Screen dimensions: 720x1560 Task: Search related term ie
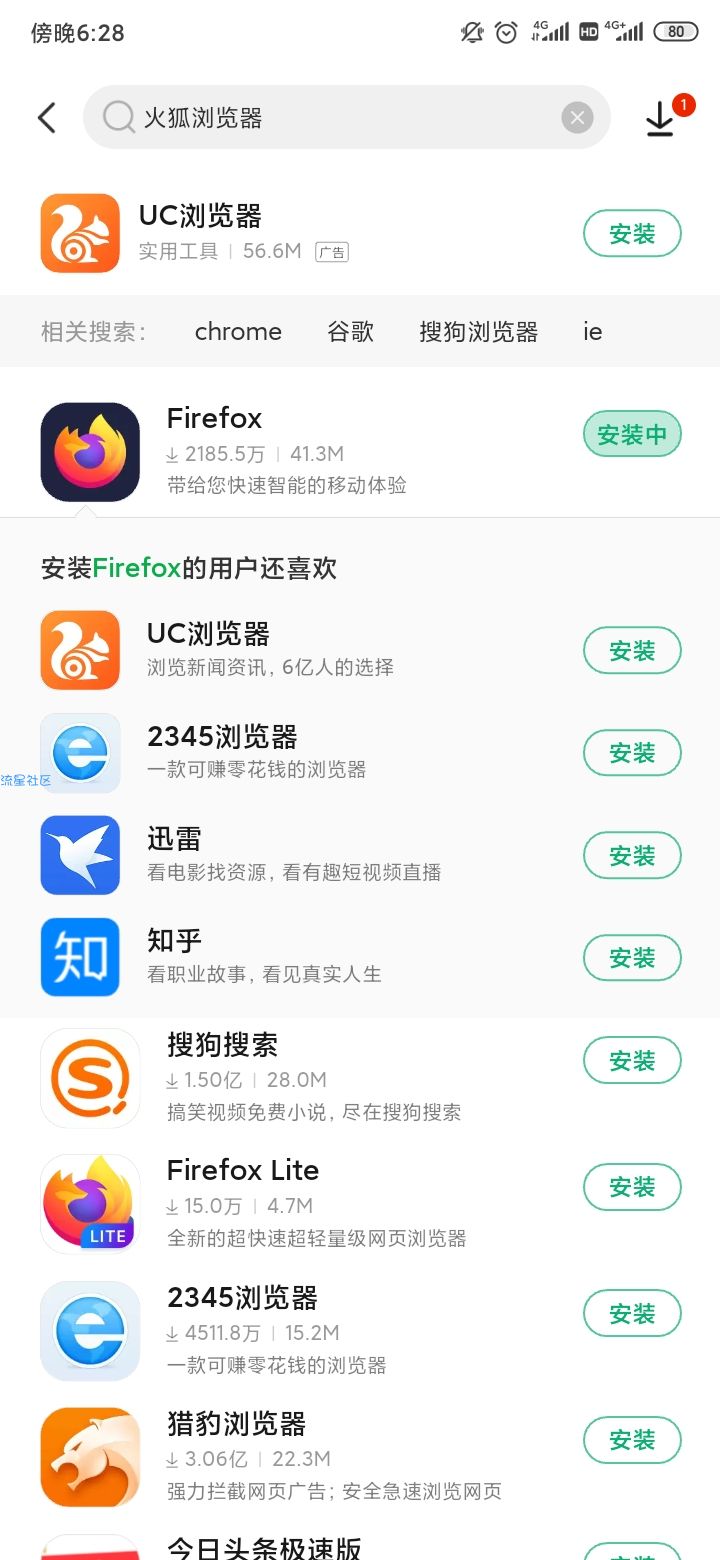593,332
